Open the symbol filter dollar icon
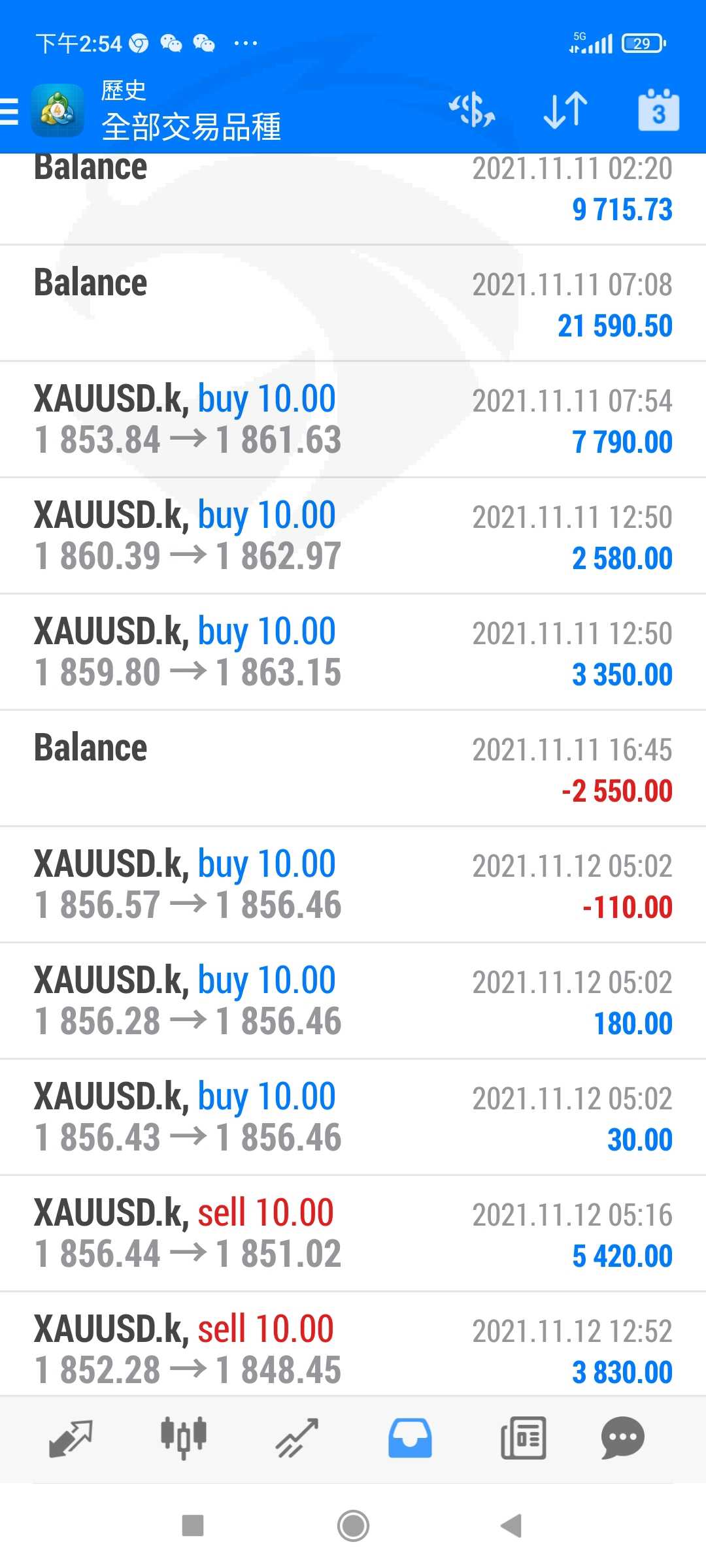706x1568 pixels. [472, 110]
